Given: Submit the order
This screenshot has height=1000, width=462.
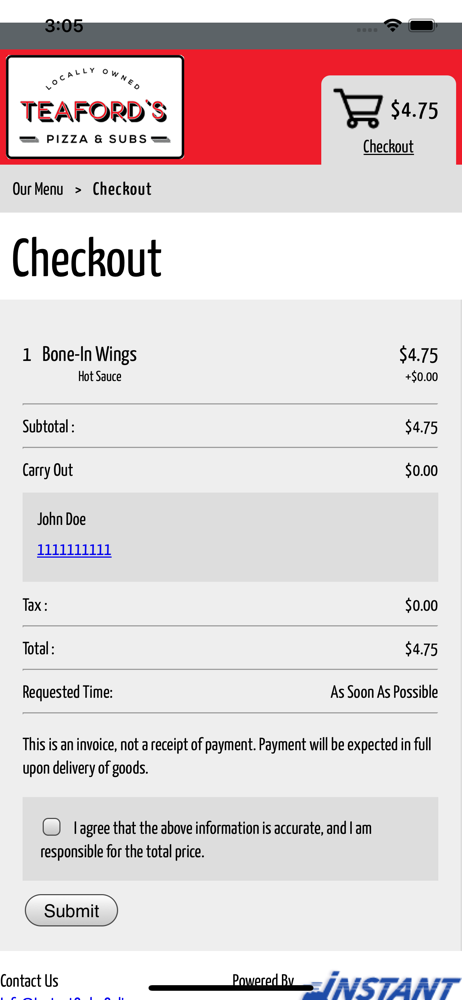Looking at the screenshot, I should pos(71,910).
